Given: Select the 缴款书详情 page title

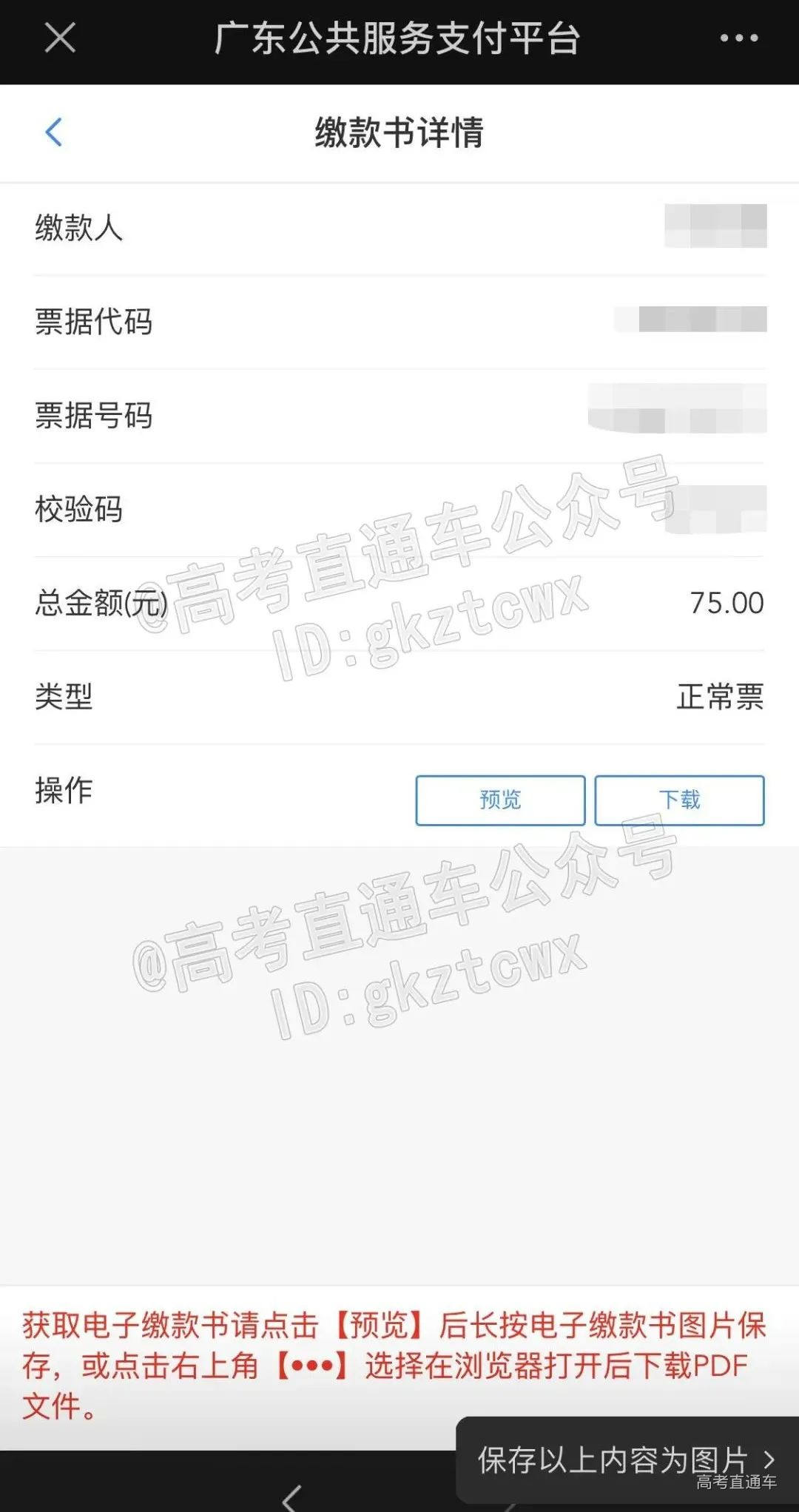Looking at the screenshot, I should [x=399, y=133].
